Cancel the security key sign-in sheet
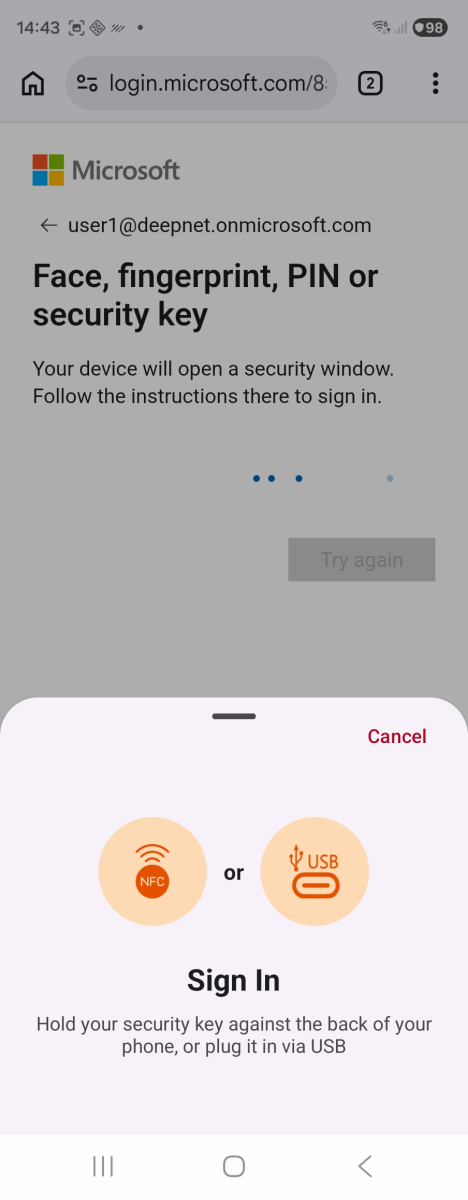Image resolution: width=468 pixels, height=1200 pixels. [x=396, y=736]
